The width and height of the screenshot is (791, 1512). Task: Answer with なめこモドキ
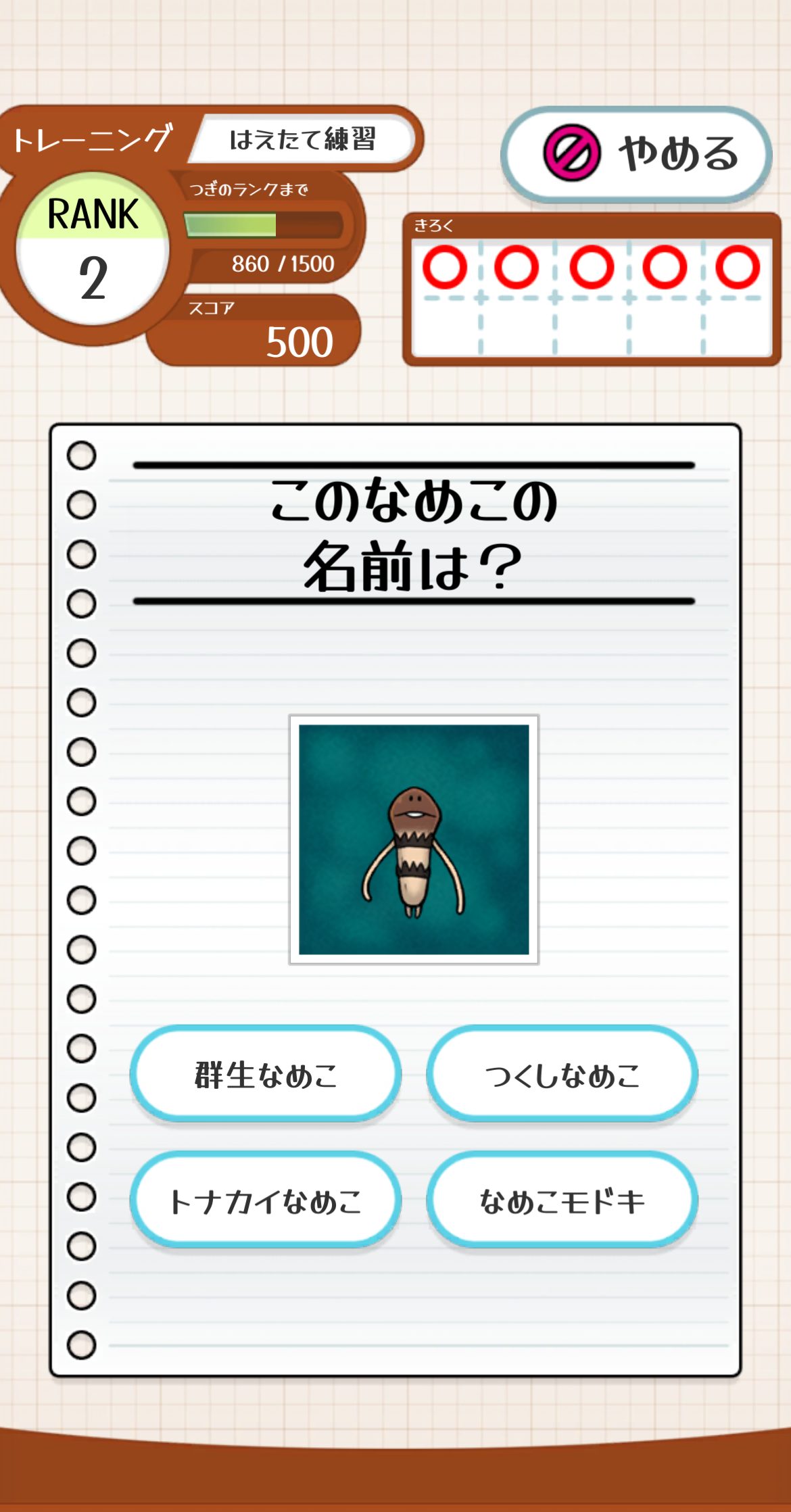pos(562,1201)
